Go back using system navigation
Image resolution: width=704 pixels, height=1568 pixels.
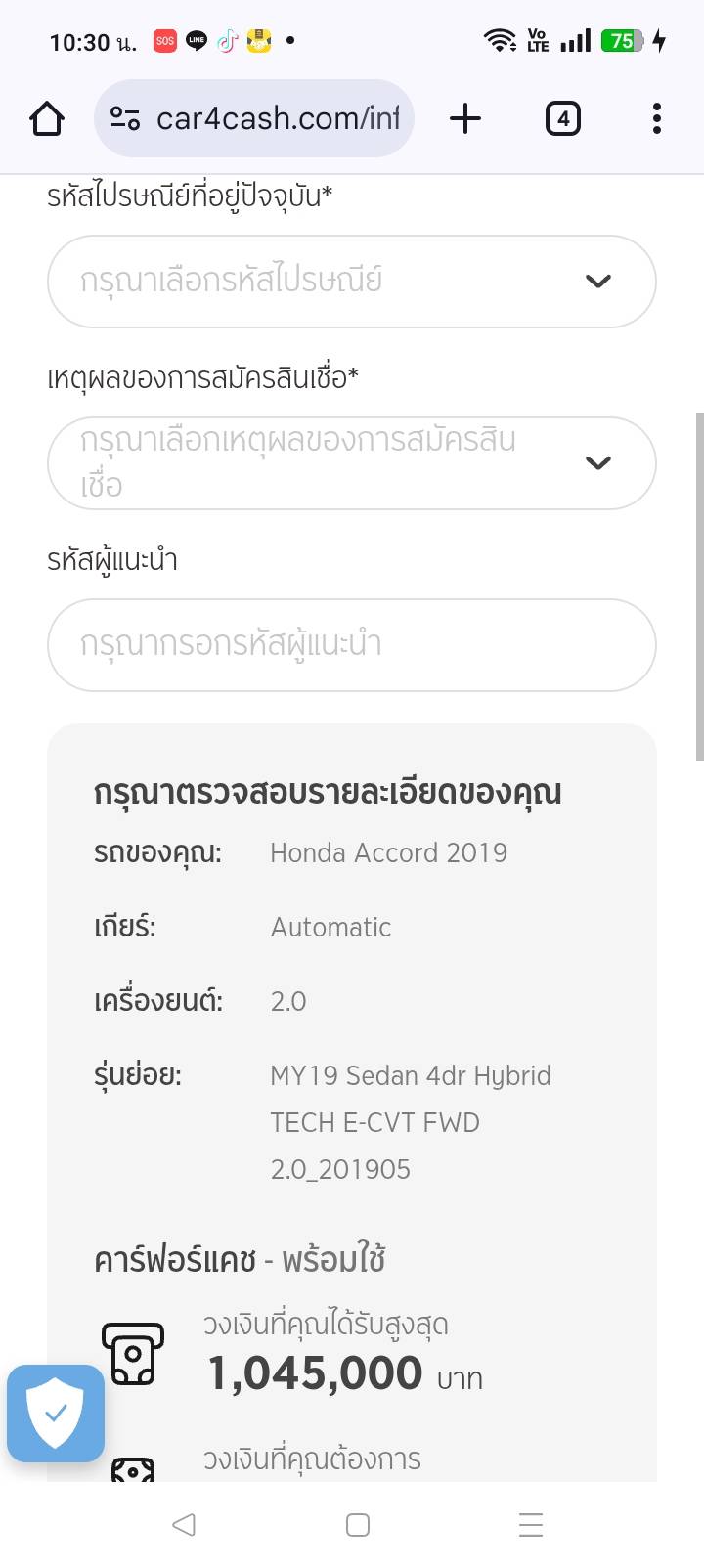[184, 1524]
